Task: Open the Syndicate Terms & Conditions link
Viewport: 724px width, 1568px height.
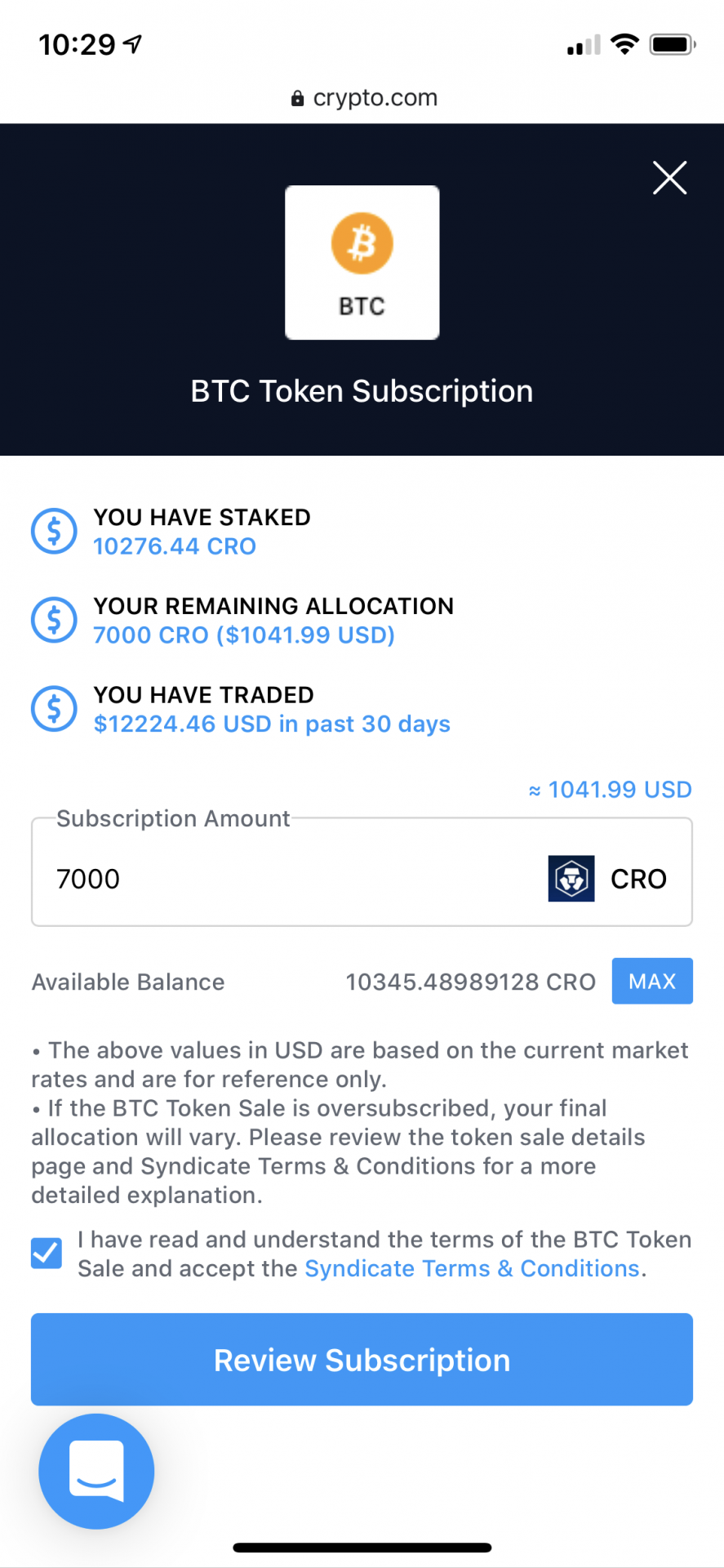Action: [472, 1269]
